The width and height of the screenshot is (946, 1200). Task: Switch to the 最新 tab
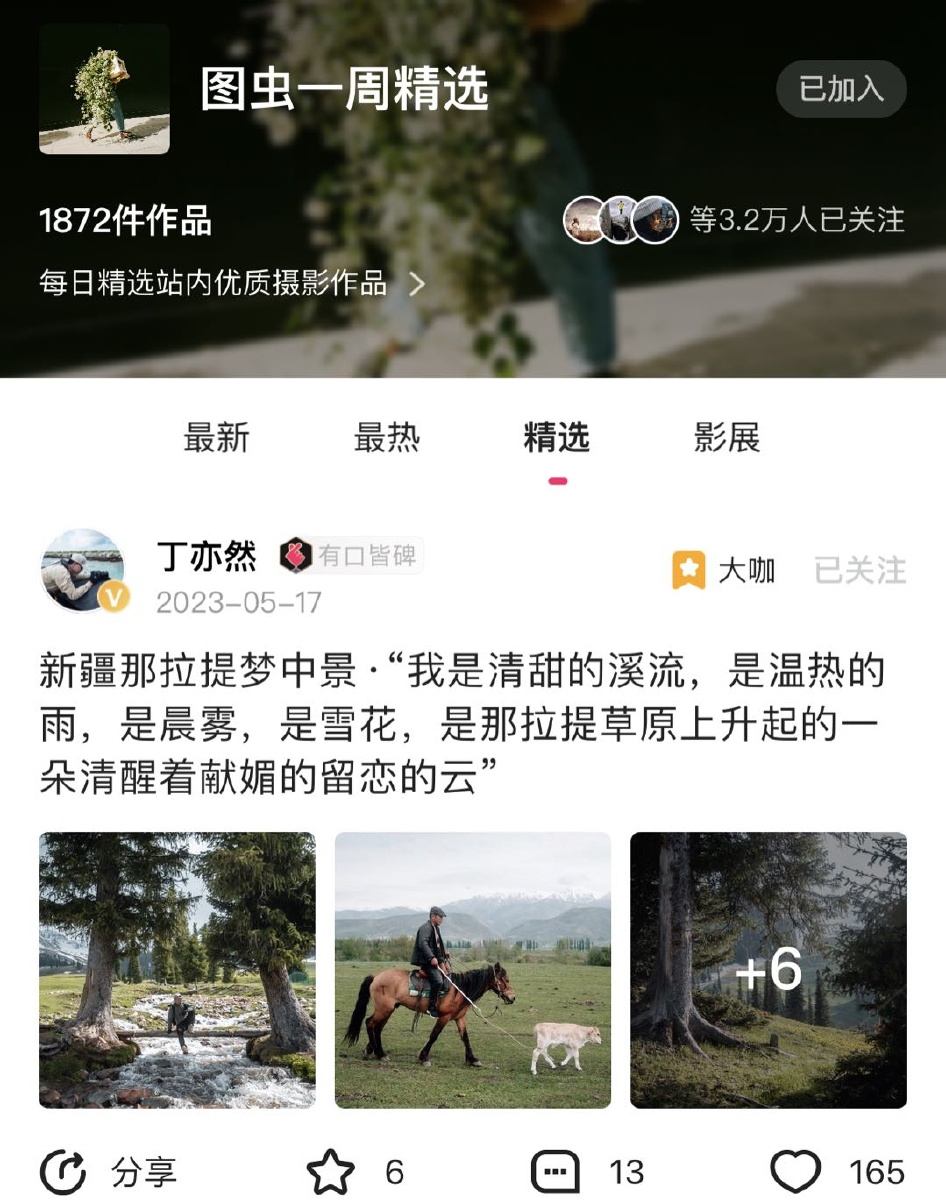pos(216,438)
